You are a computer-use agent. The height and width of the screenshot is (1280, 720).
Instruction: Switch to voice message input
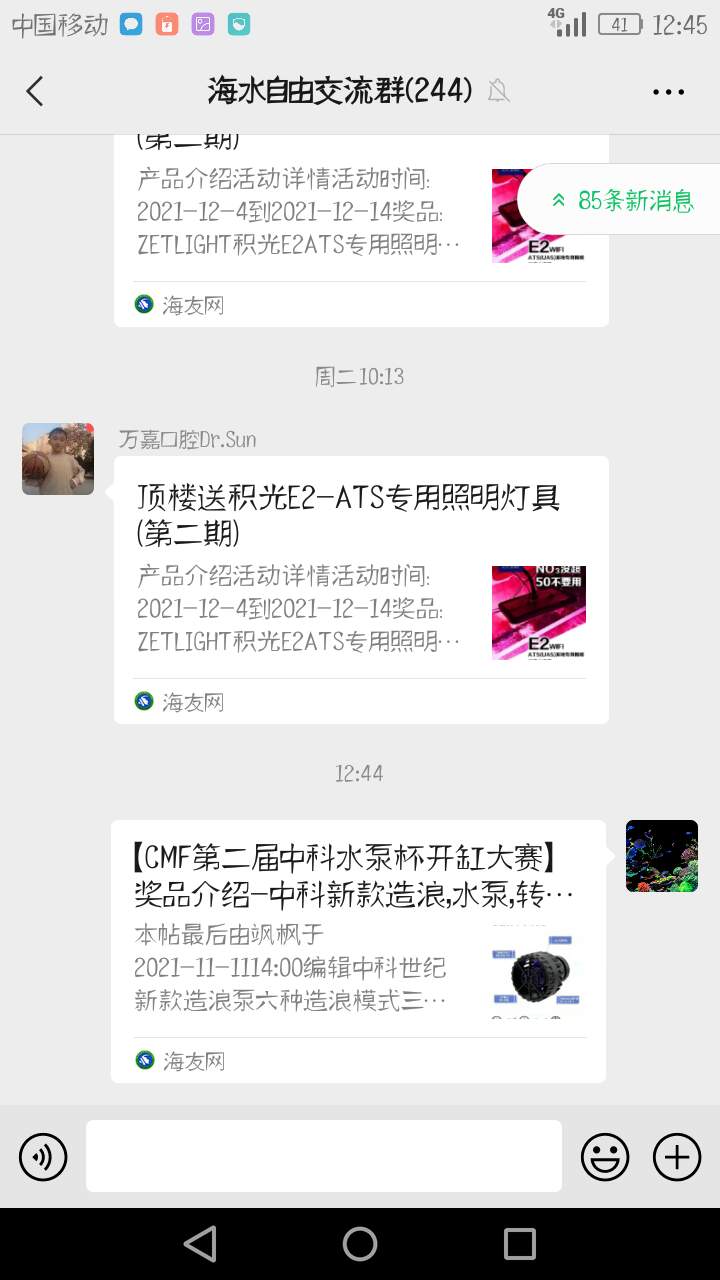coord(43,1157)
